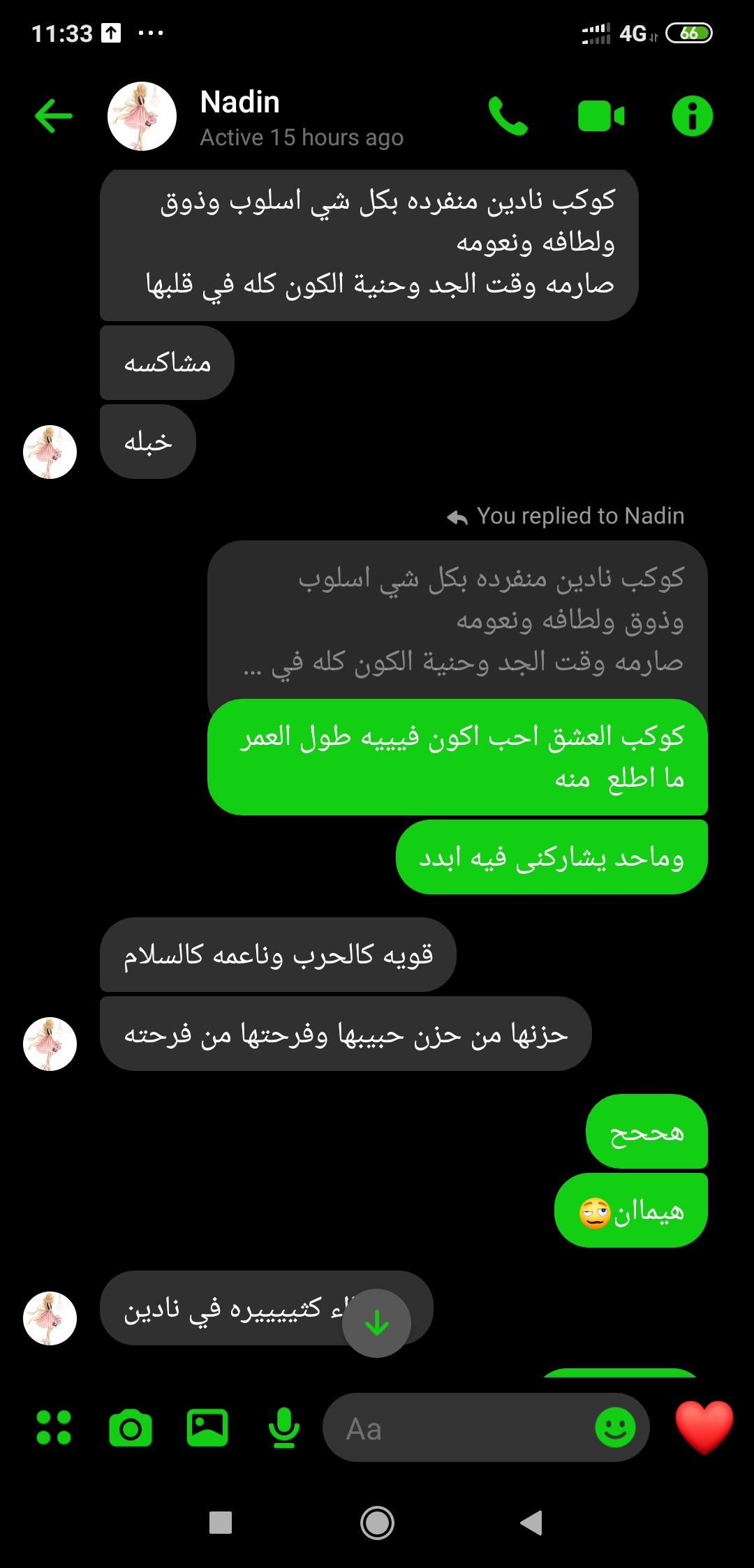
Task: Start a video call with Nadin
Action: pos(600,116)
